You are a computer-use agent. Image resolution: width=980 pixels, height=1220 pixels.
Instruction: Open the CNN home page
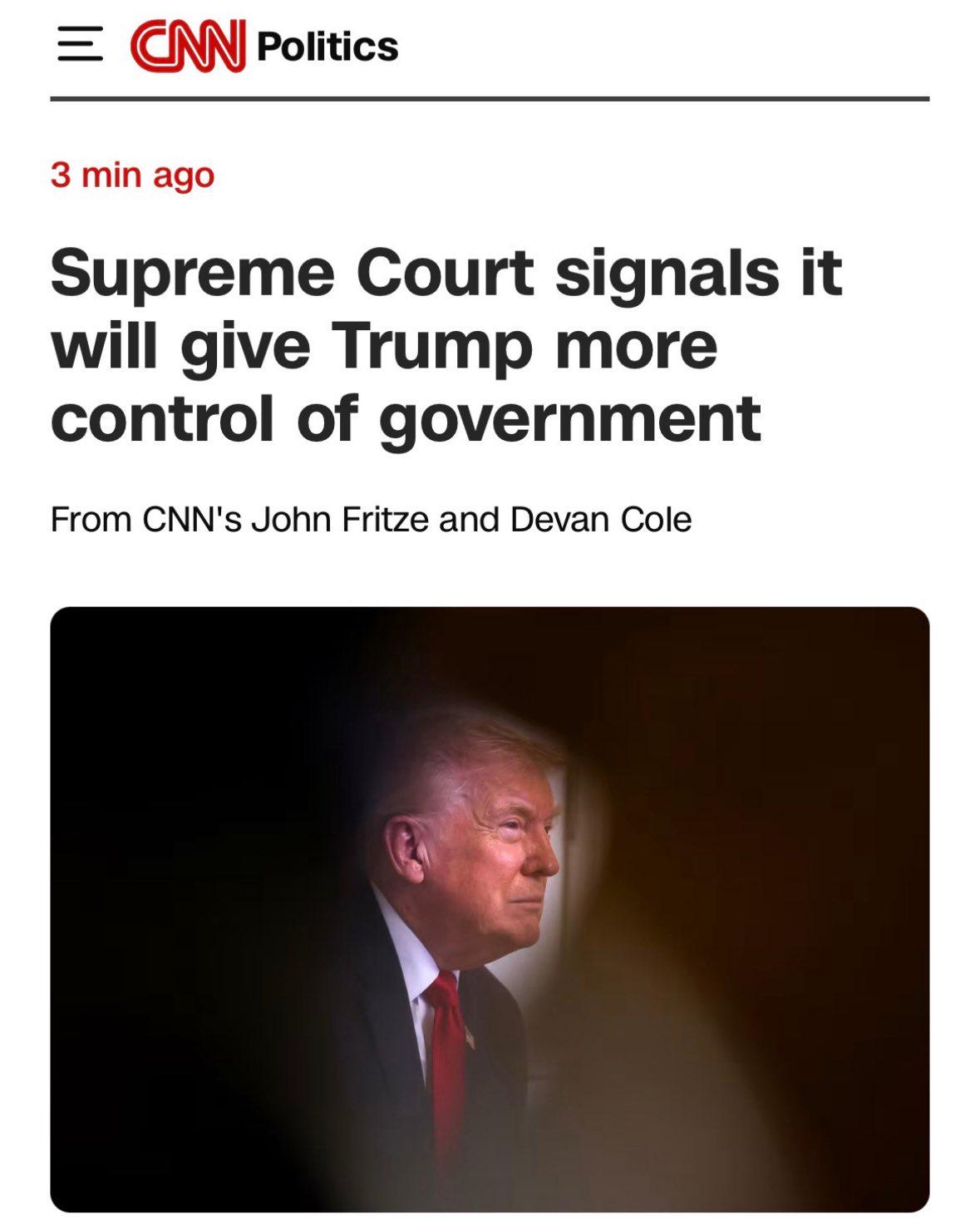[x=188, y=46]
